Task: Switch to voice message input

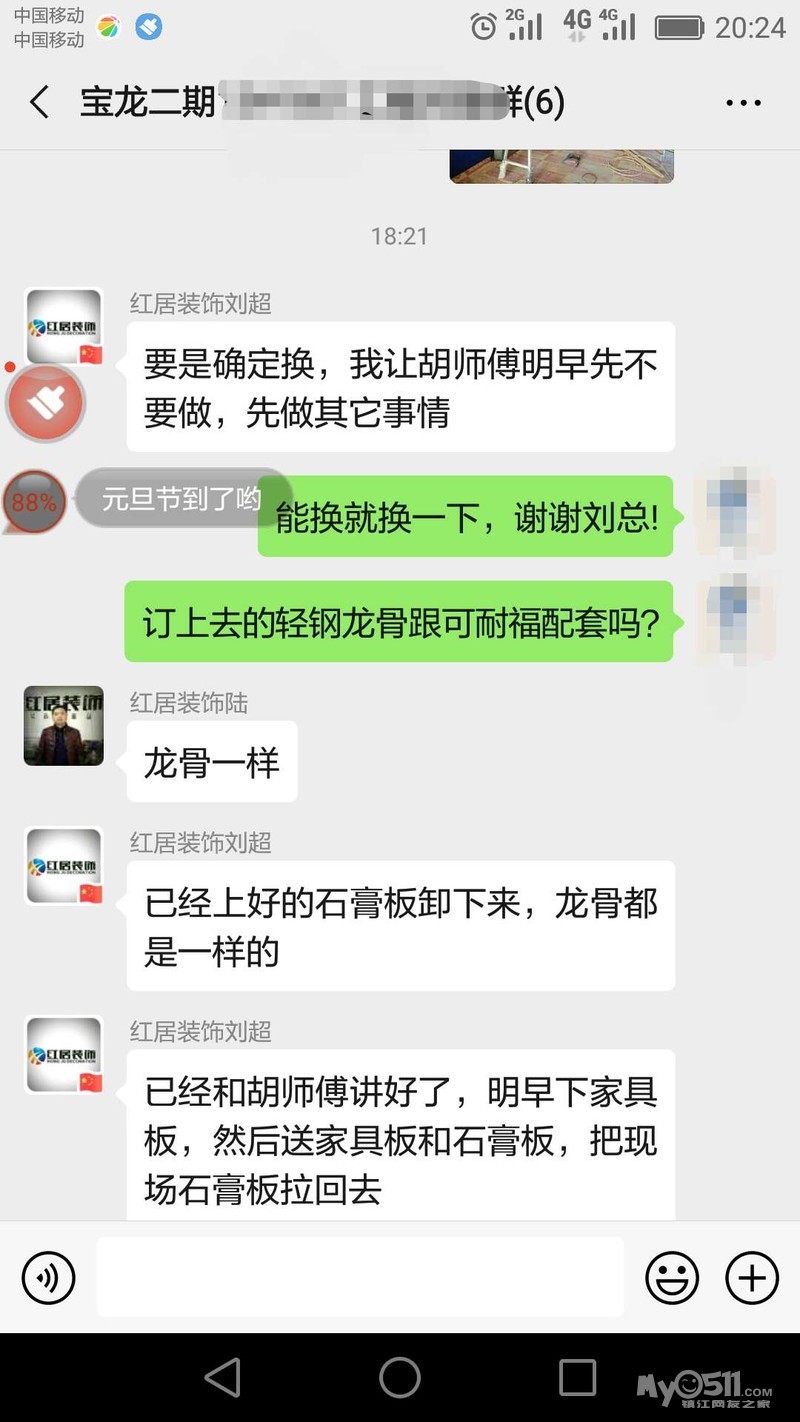Action: 48,1277
